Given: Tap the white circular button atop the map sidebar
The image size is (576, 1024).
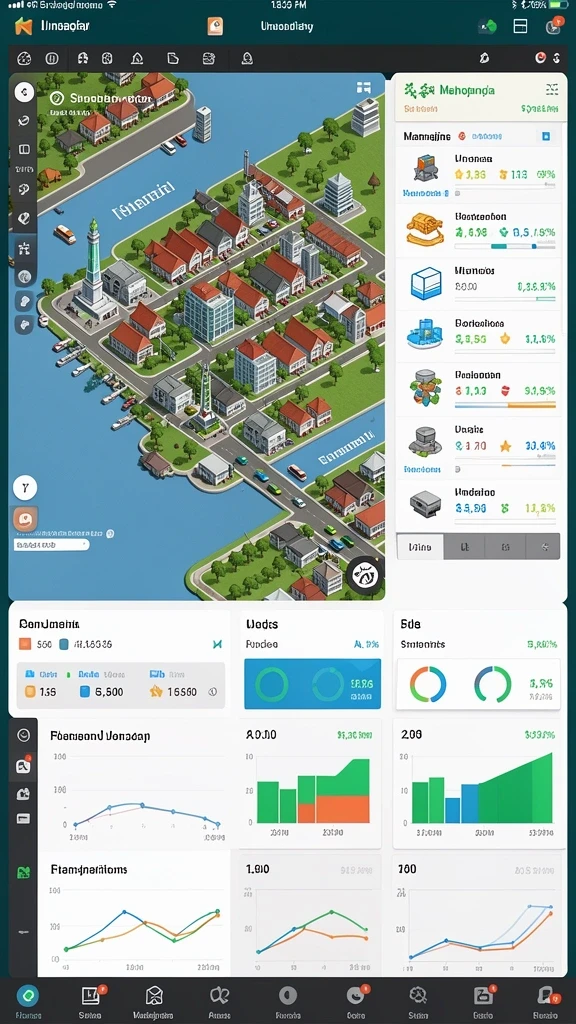Looking at the screenshot, I should (24, 92).
